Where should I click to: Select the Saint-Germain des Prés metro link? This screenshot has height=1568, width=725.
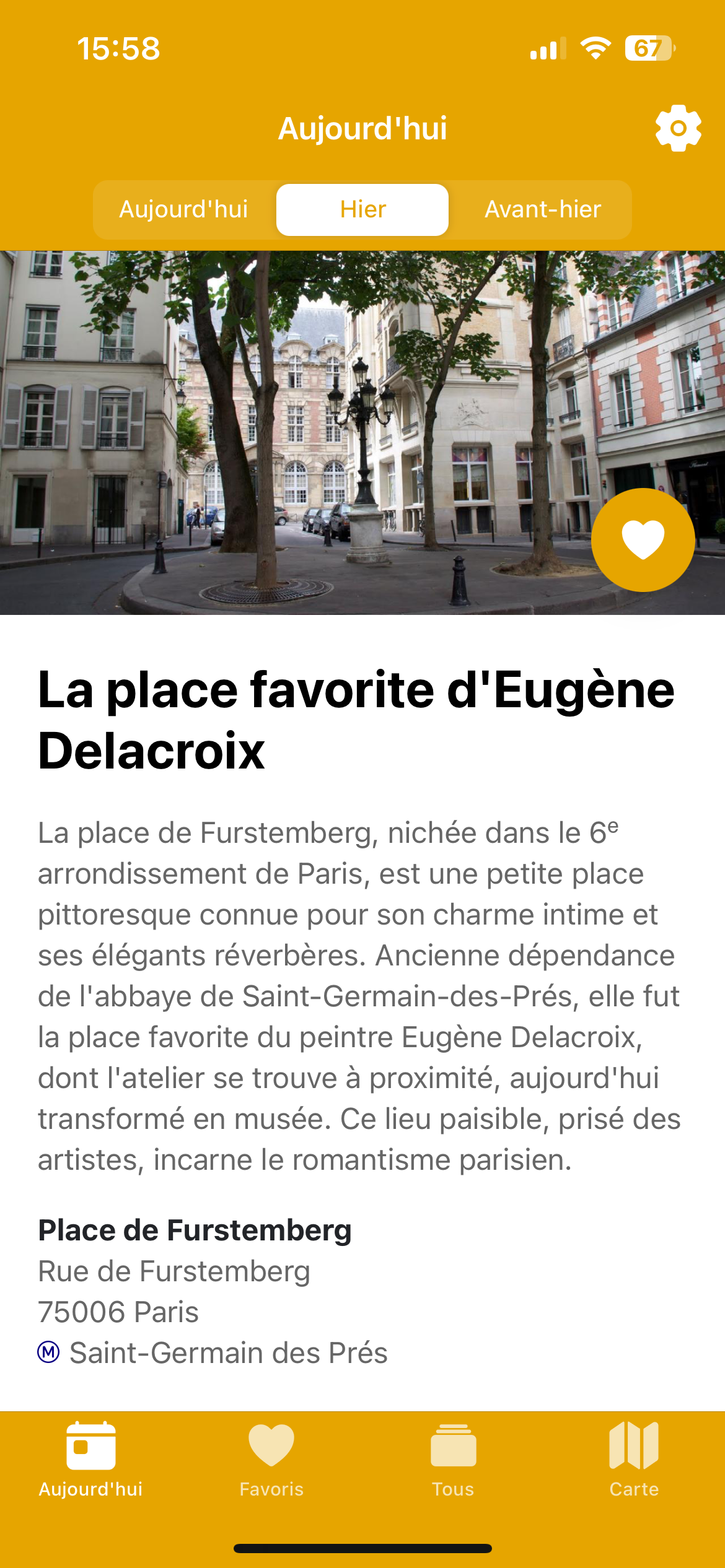pos(229,1352)
